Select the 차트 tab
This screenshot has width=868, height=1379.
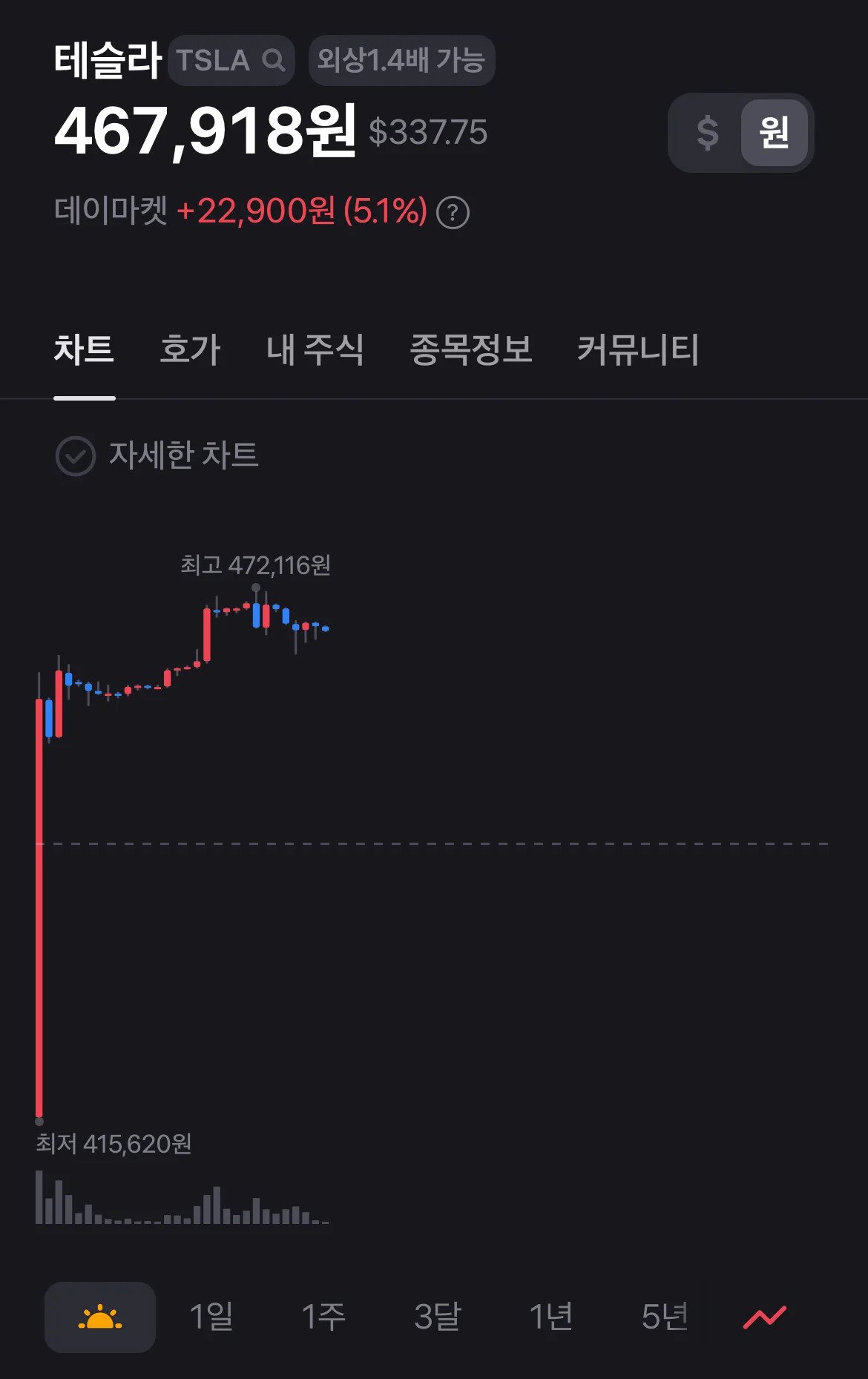point(84,349)
